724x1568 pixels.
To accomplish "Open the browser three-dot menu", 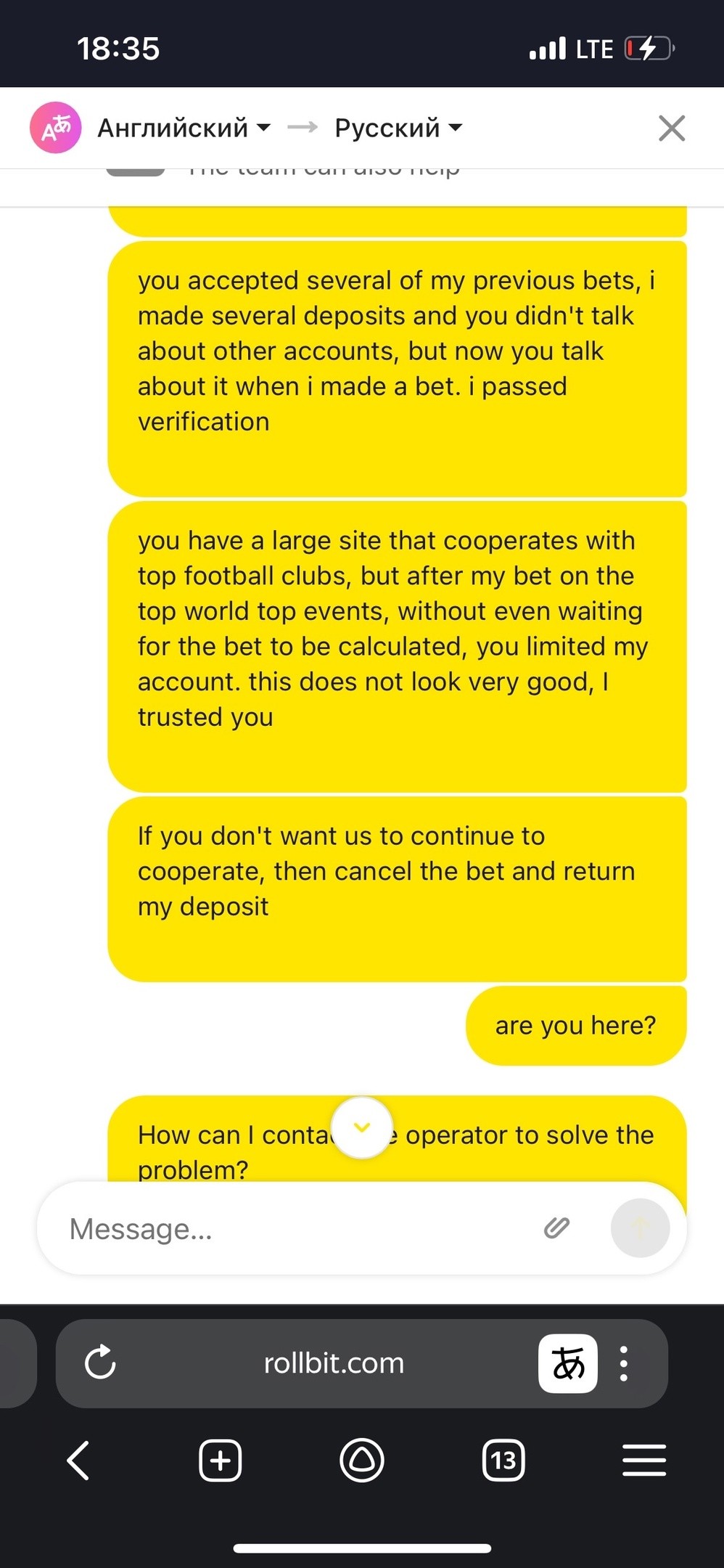I will 624,1363.
